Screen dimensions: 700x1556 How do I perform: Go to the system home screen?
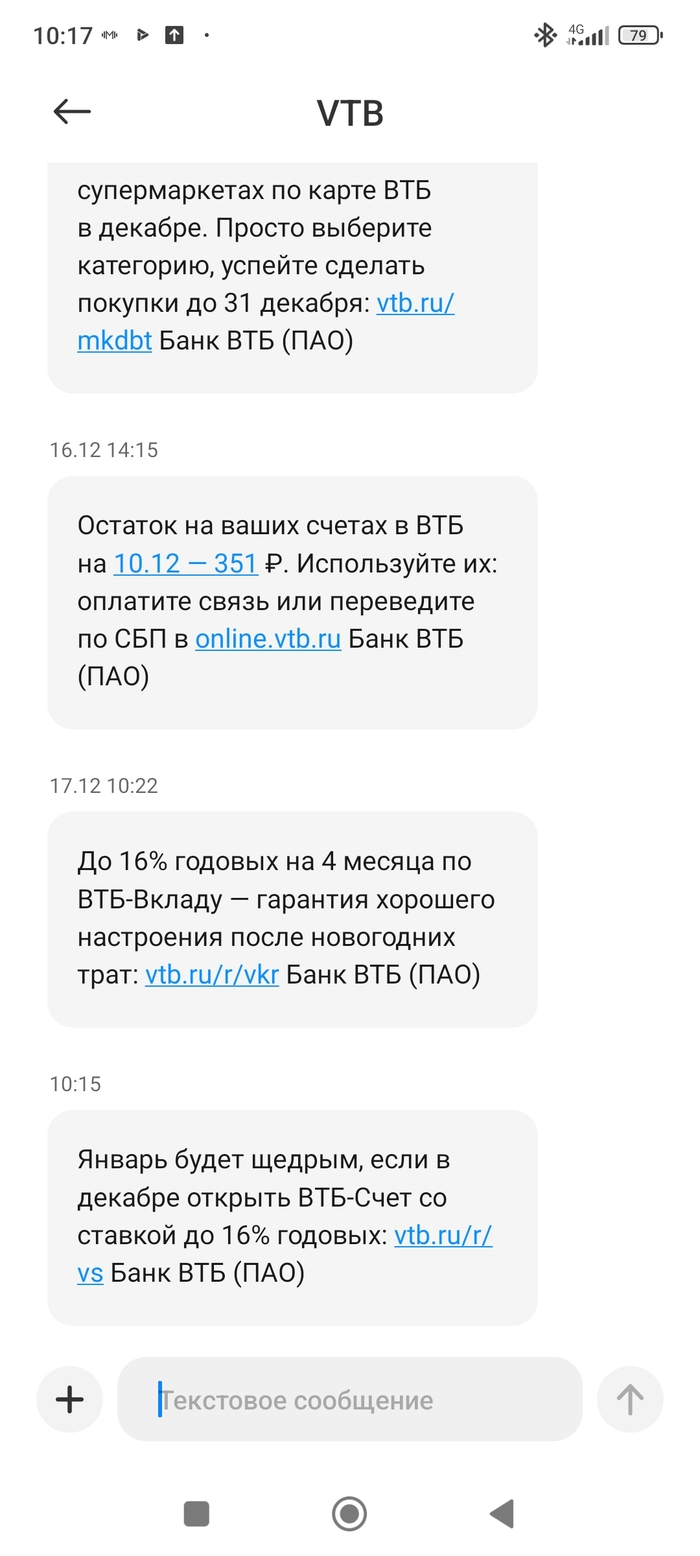[x=349, y=1513]
